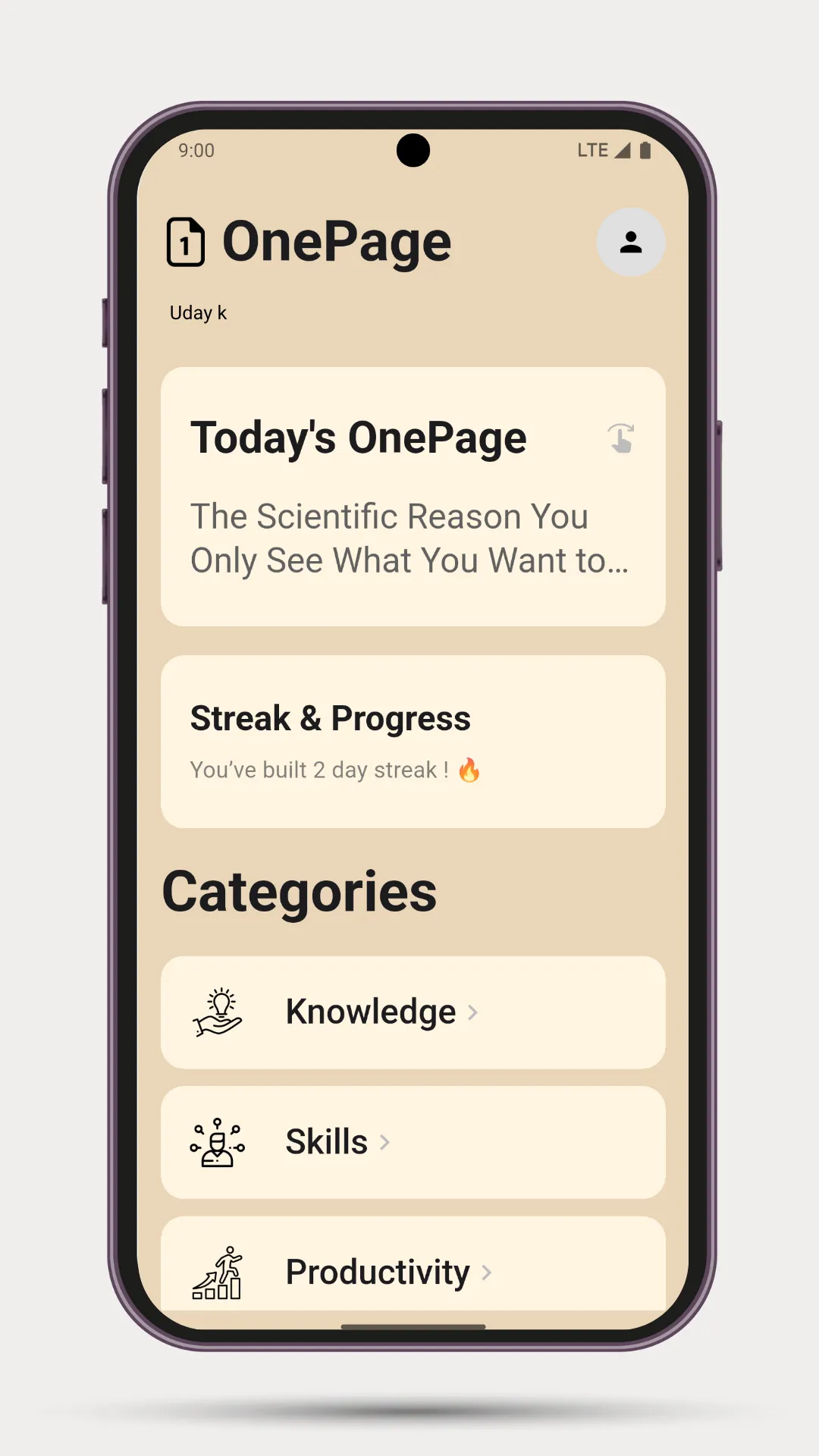This screenshot has width=819, height=1456.
Task: Select the Skills category
Action: pyautogui.click(x=413, y=1141)
